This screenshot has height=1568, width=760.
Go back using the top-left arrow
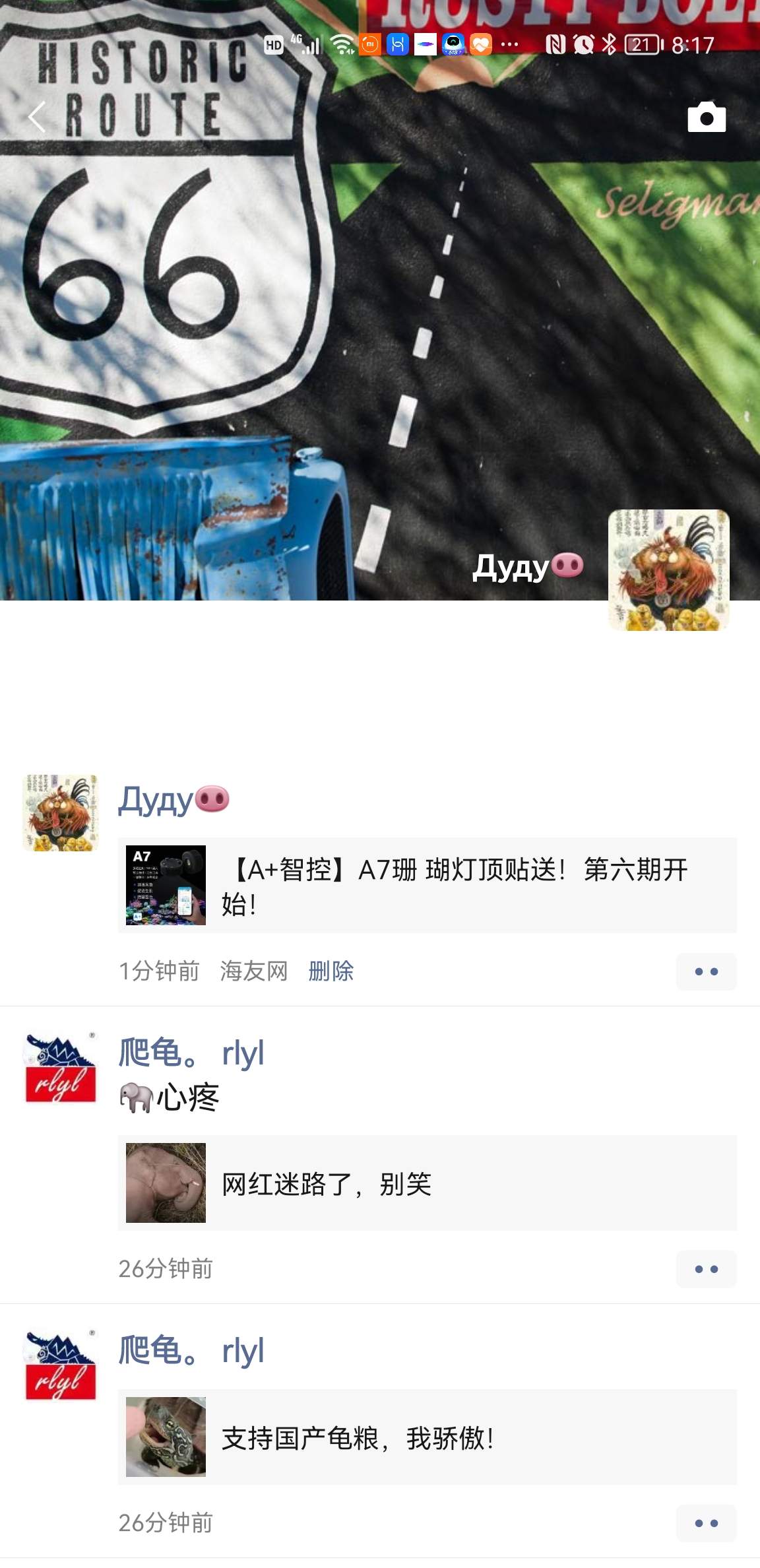tap(38, 117)
